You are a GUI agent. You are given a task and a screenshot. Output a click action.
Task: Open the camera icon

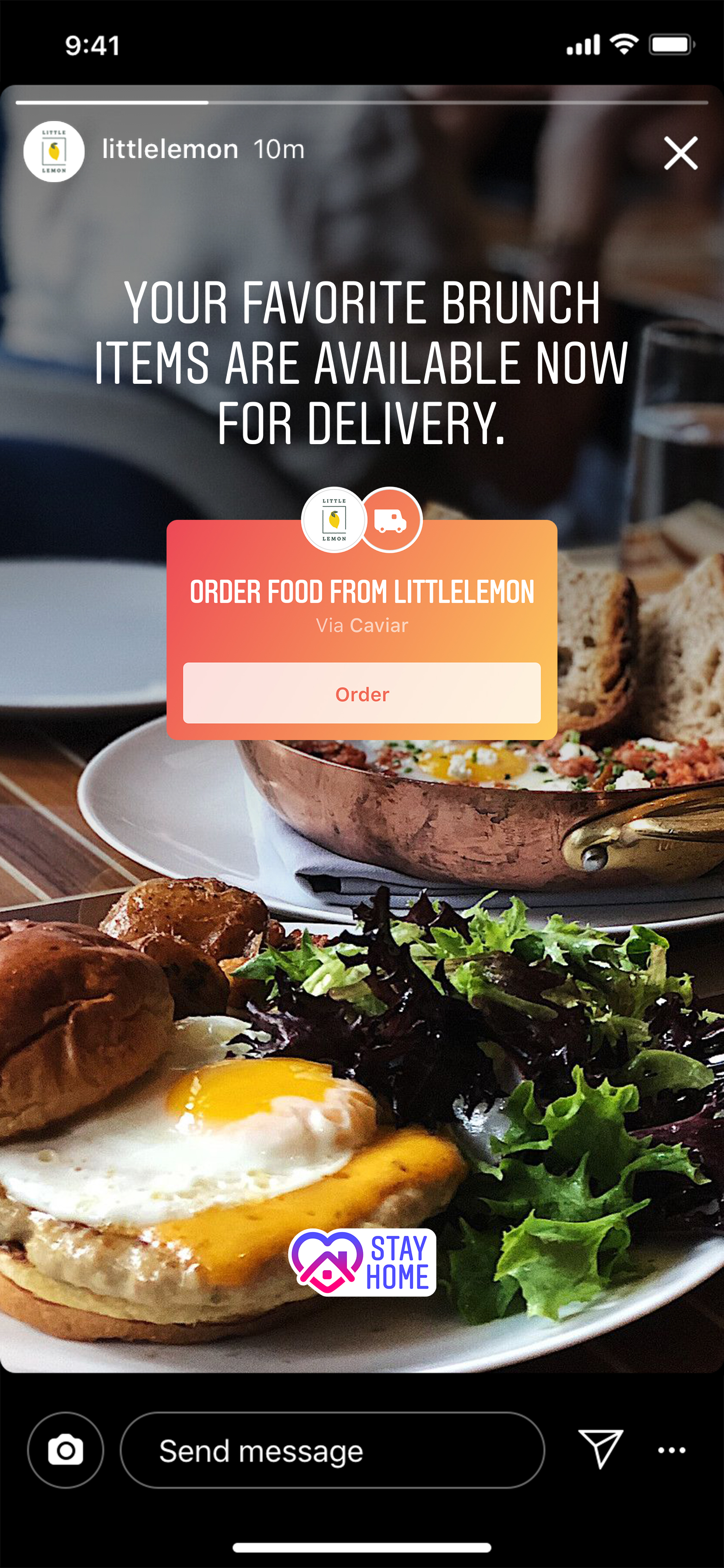point(66,1450)
